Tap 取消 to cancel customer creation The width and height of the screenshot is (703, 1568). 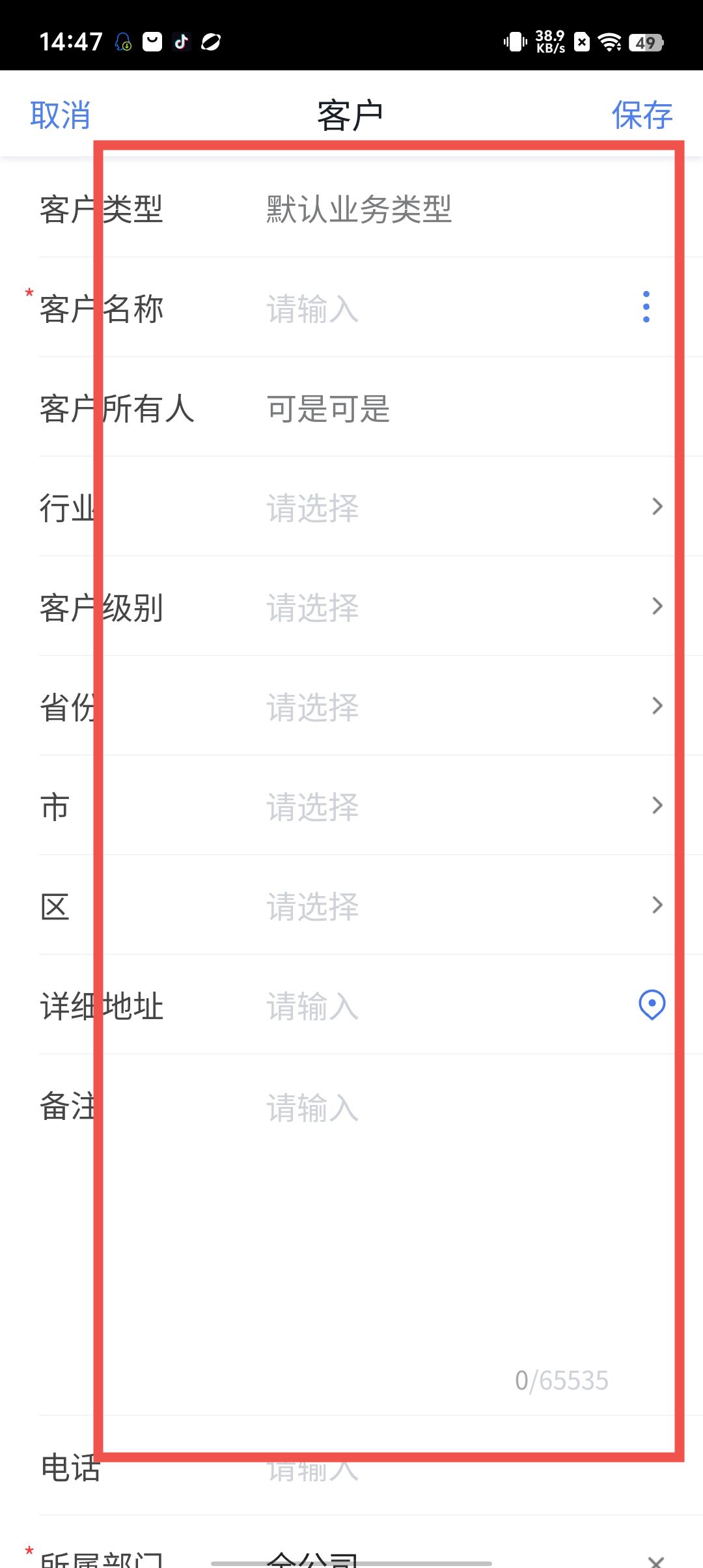coord(60,115)
